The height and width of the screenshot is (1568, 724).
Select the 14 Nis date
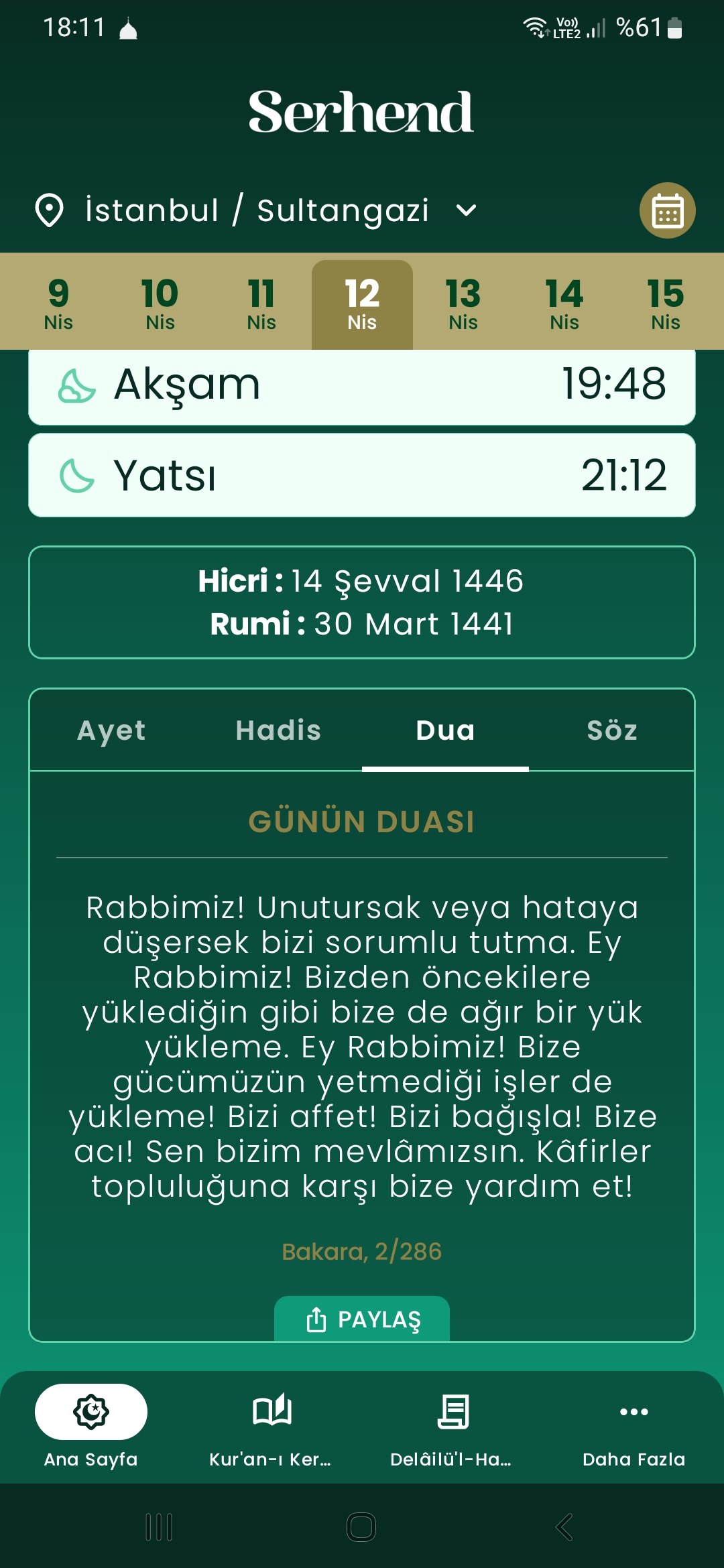pos(564,304)
